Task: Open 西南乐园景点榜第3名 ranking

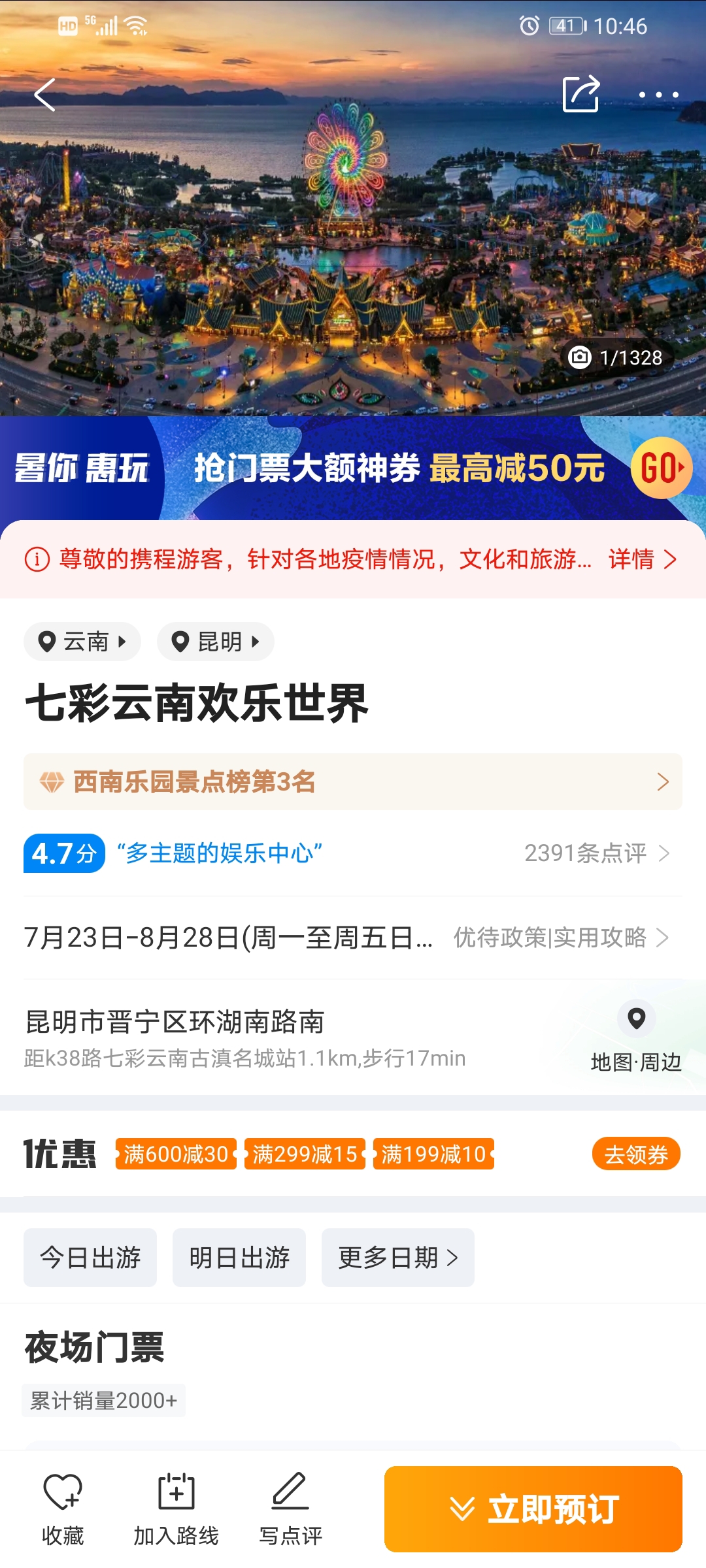Action: coord(353,782)
